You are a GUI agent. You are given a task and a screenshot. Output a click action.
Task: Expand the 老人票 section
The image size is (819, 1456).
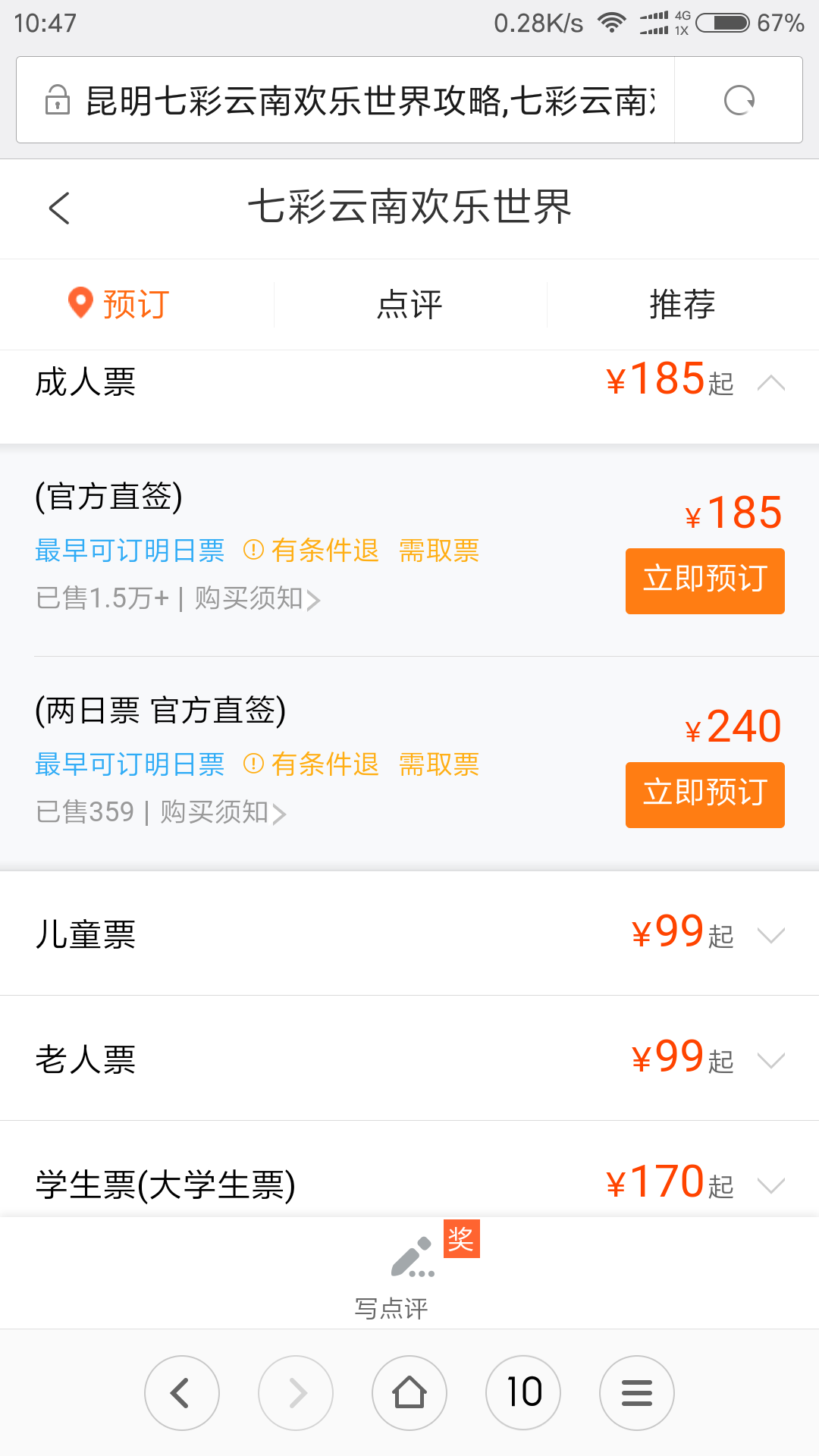click(x=409, y=1059)
